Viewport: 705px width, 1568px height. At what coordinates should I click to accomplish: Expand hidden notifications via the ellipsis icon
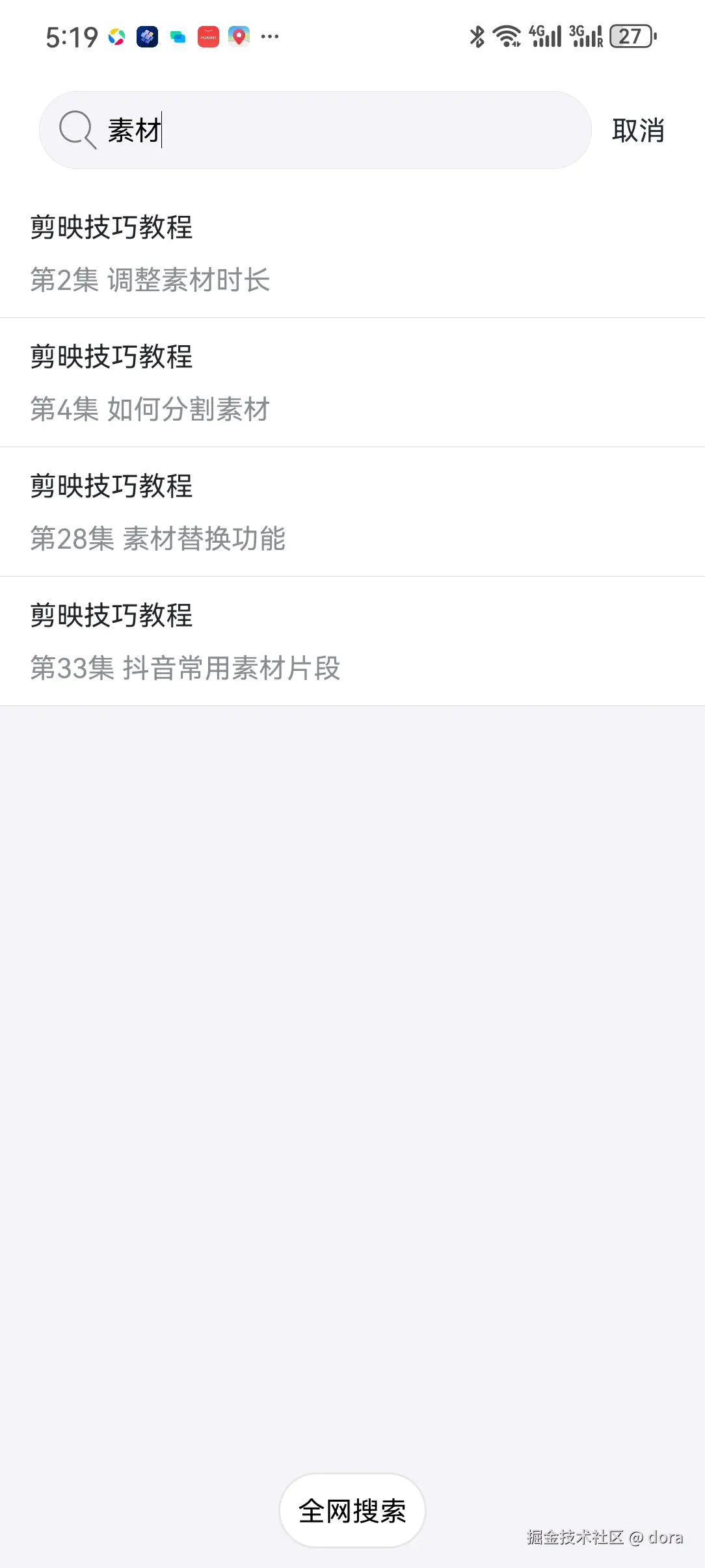coord(269,37)
